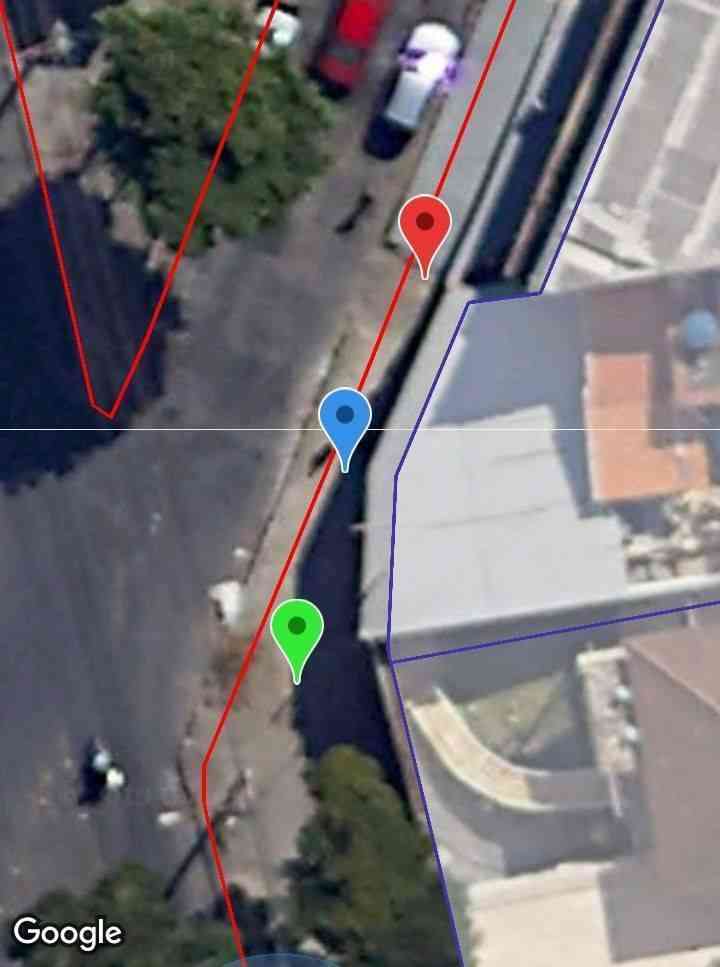
Task: Tap the red map marker
Action: point(425,226)
